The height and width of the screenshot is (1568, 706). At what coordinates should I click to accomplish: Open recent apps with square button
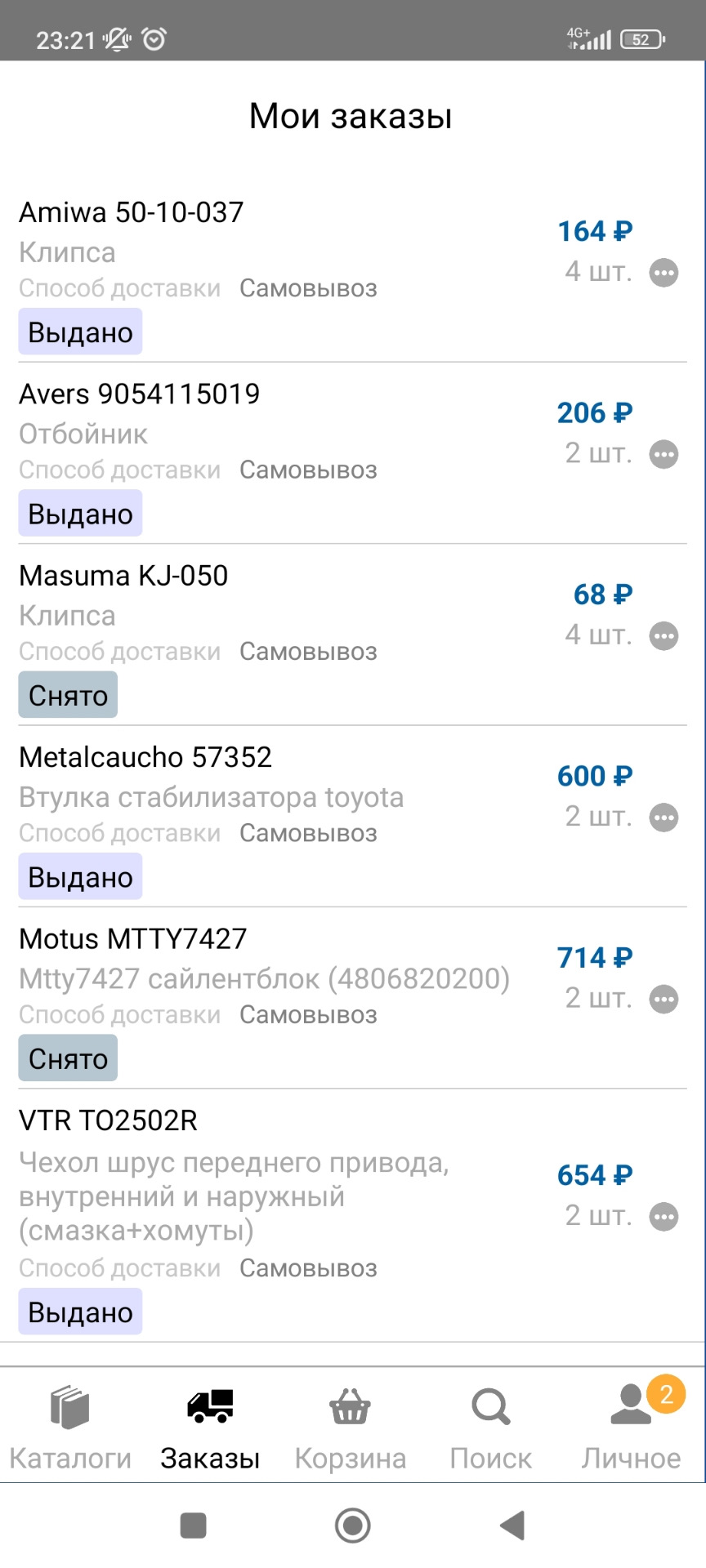(x=193, y=1526)
